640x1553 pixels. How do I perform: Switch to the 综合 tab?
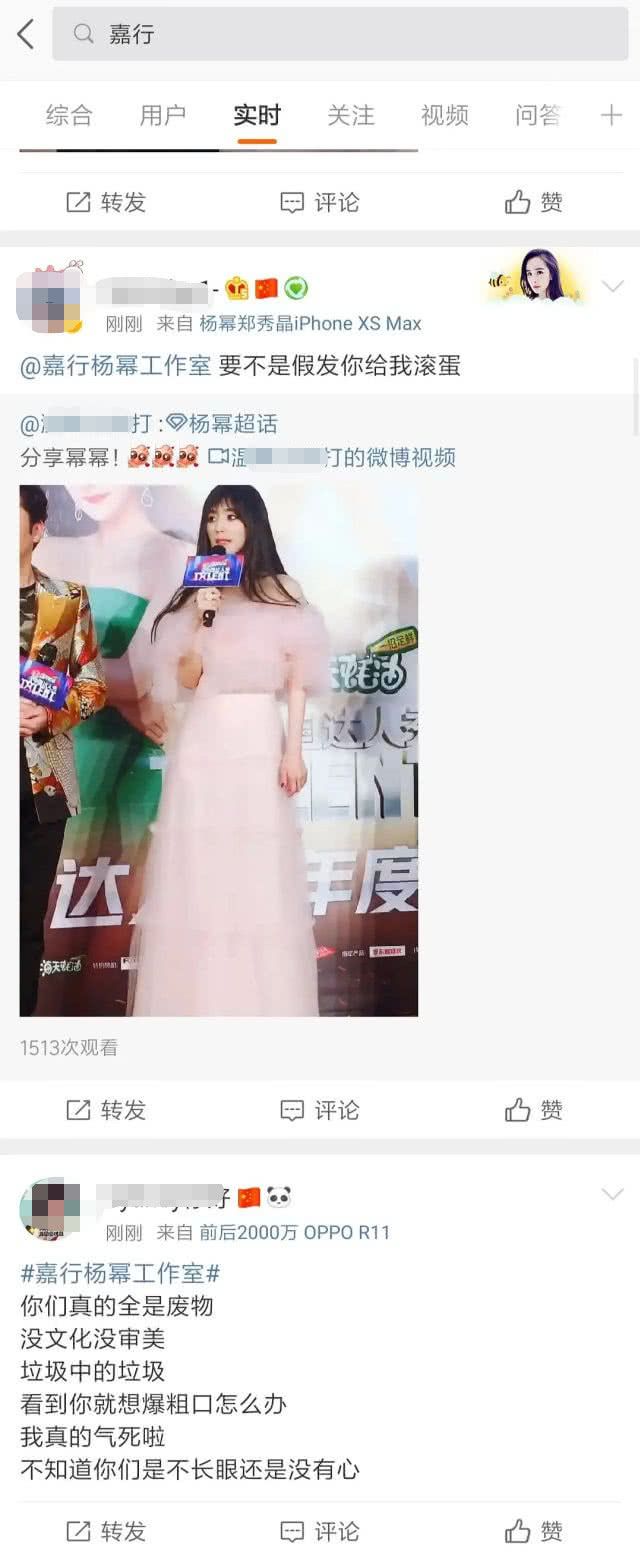coord(69,116)
